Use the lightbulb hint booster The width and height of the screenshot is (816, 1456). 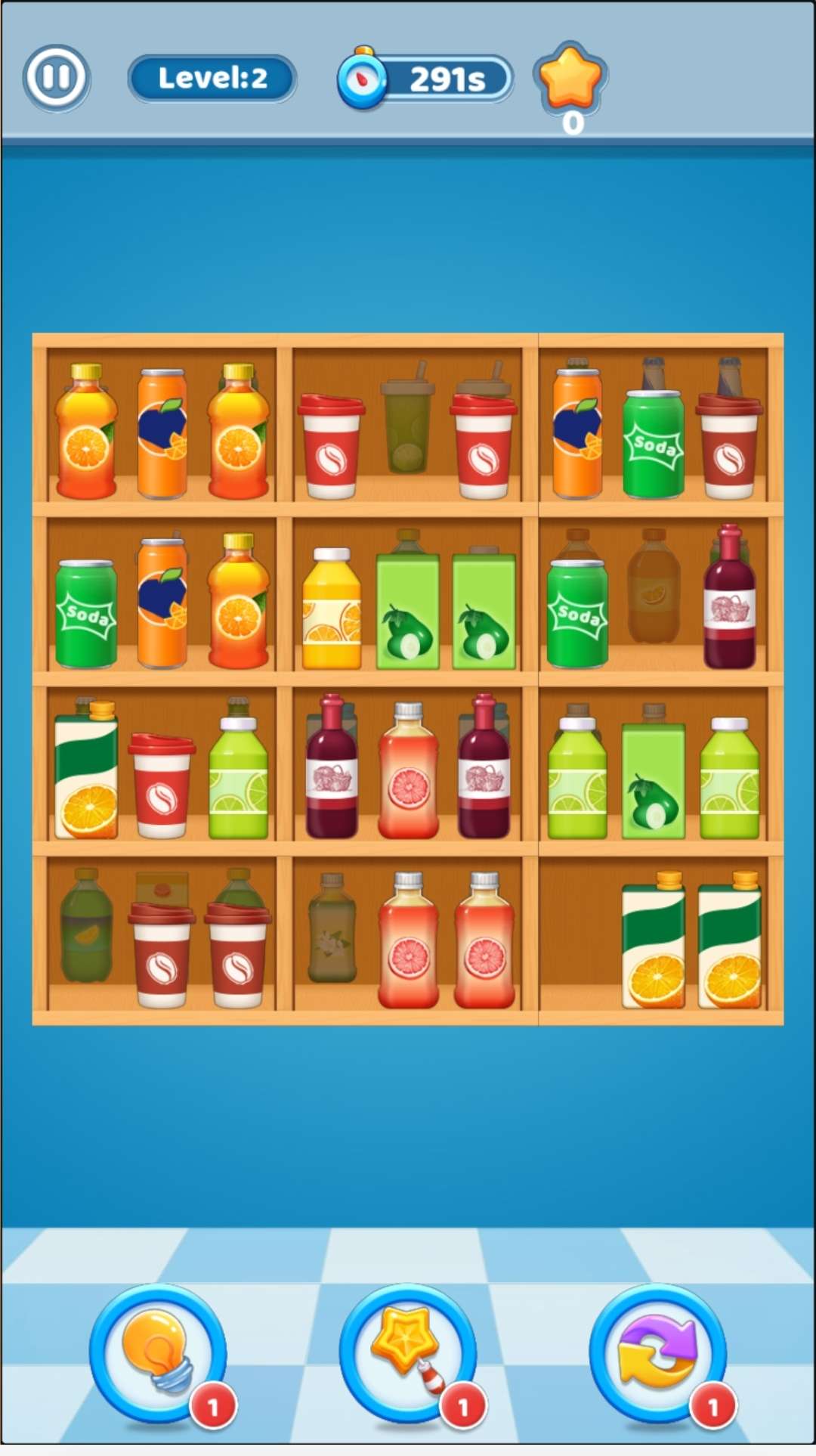tap(158, 1351)
